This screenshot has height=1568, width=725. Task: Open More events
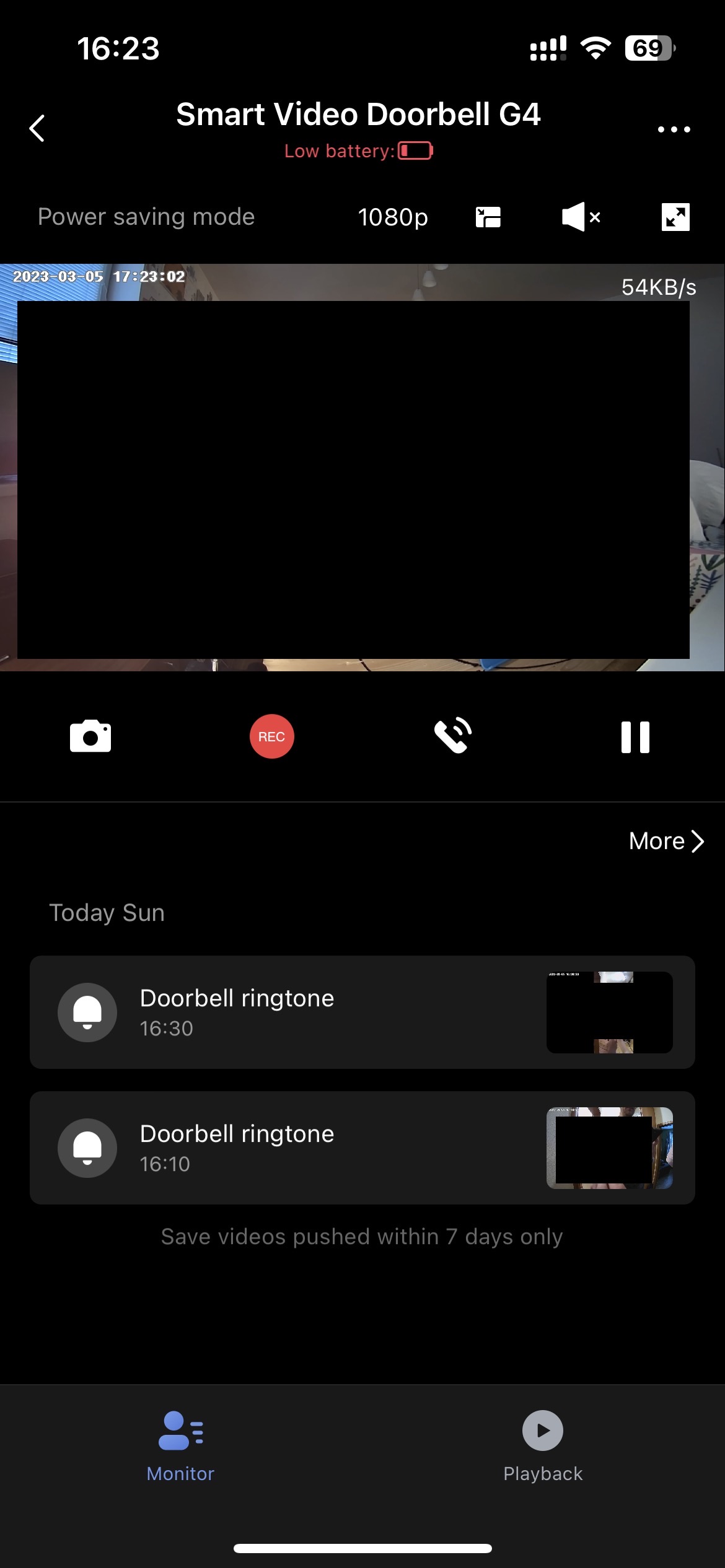pos(666,841)
